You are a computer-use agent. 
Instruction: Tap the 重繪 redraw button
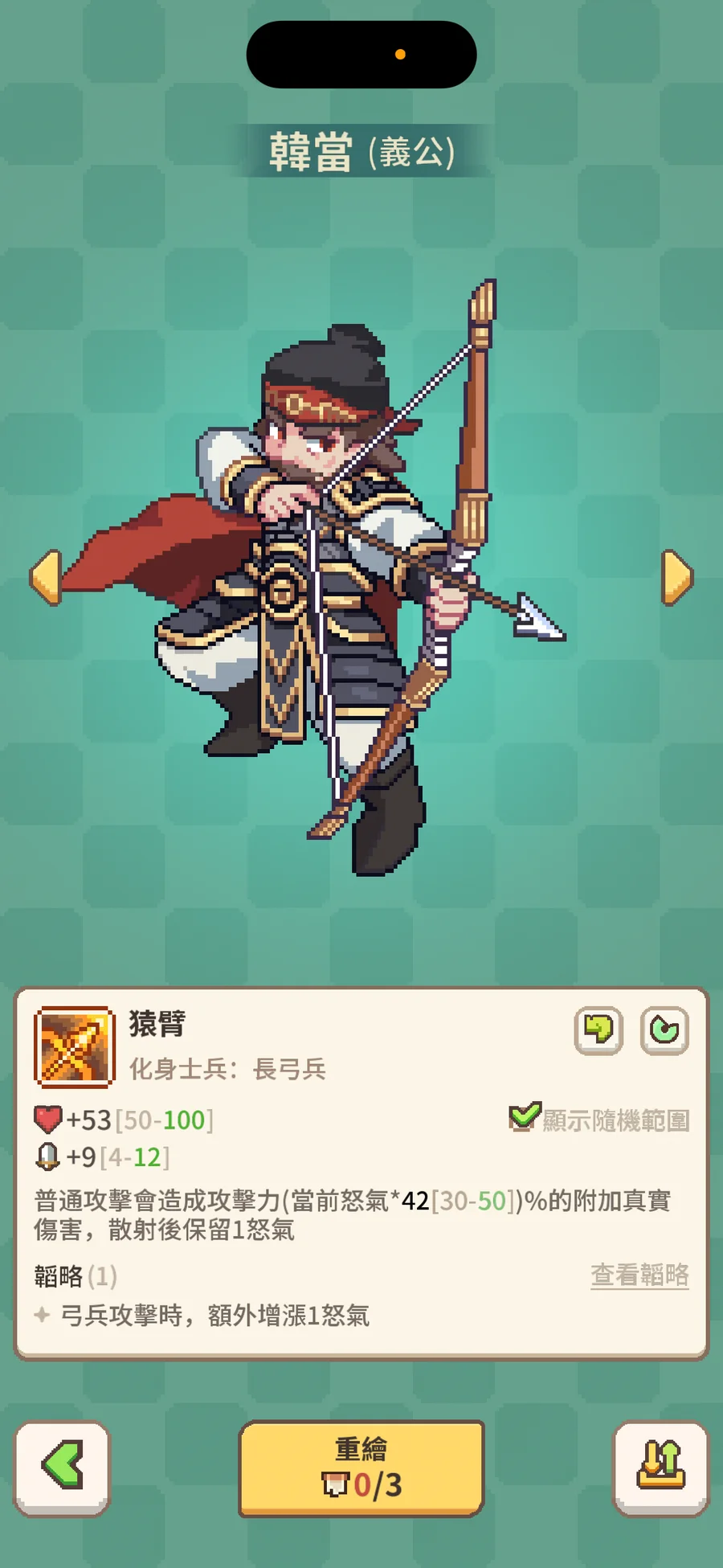pyautogui.click(x=361, y=1468)
